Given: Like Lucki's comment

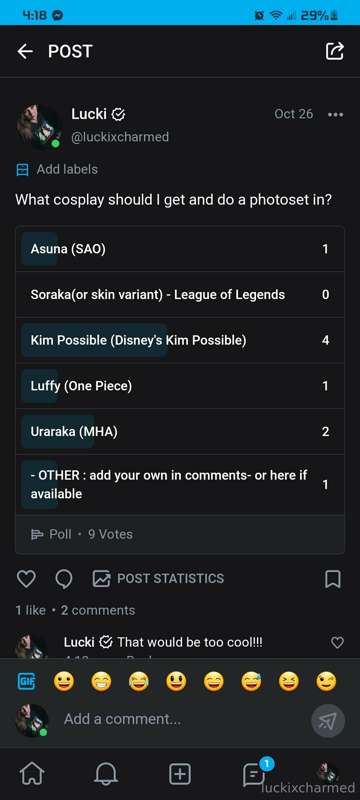Looking at the screenshot, I should click(x=338, y=642).
